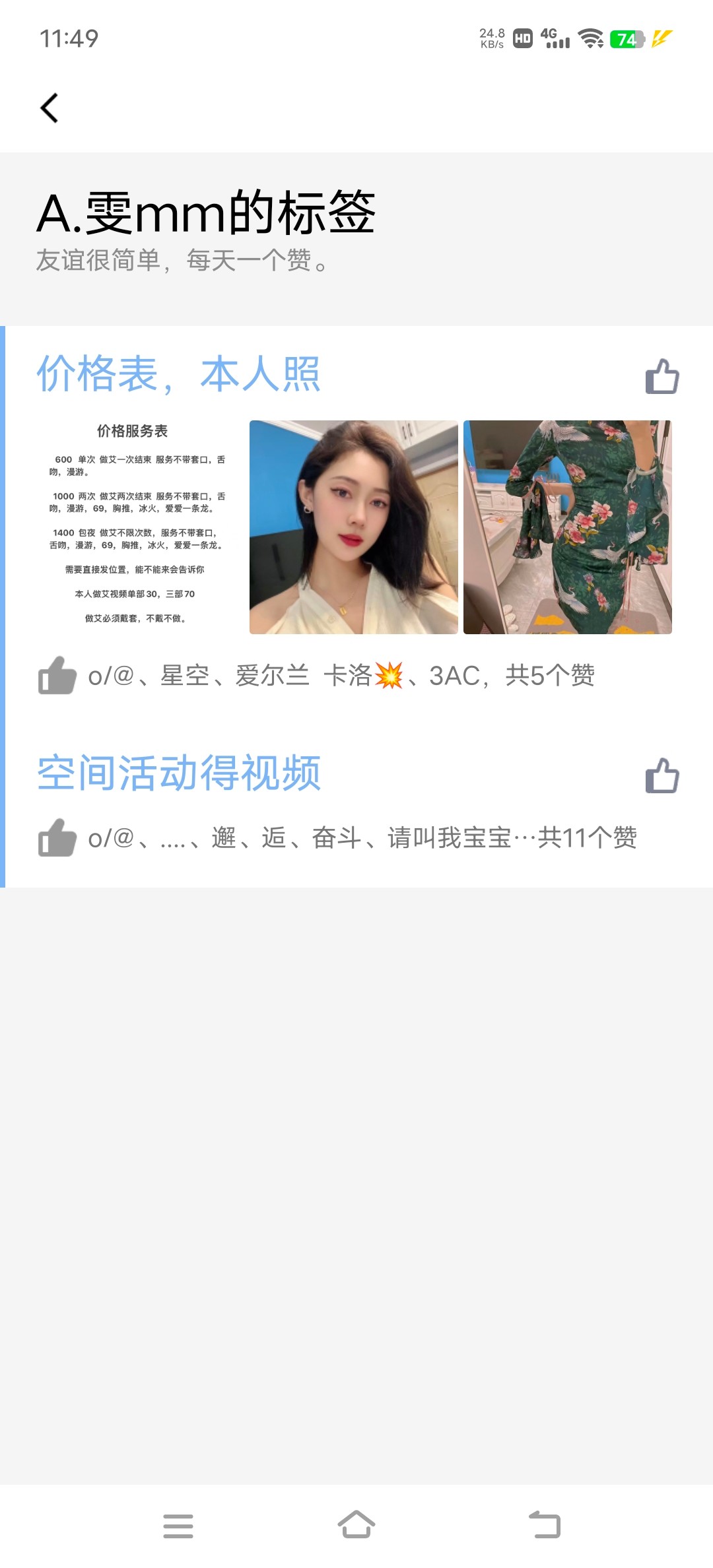The image size is (713, 1568).
Task: Open the portrait selfie thumbnail
Action: (353, 527)
